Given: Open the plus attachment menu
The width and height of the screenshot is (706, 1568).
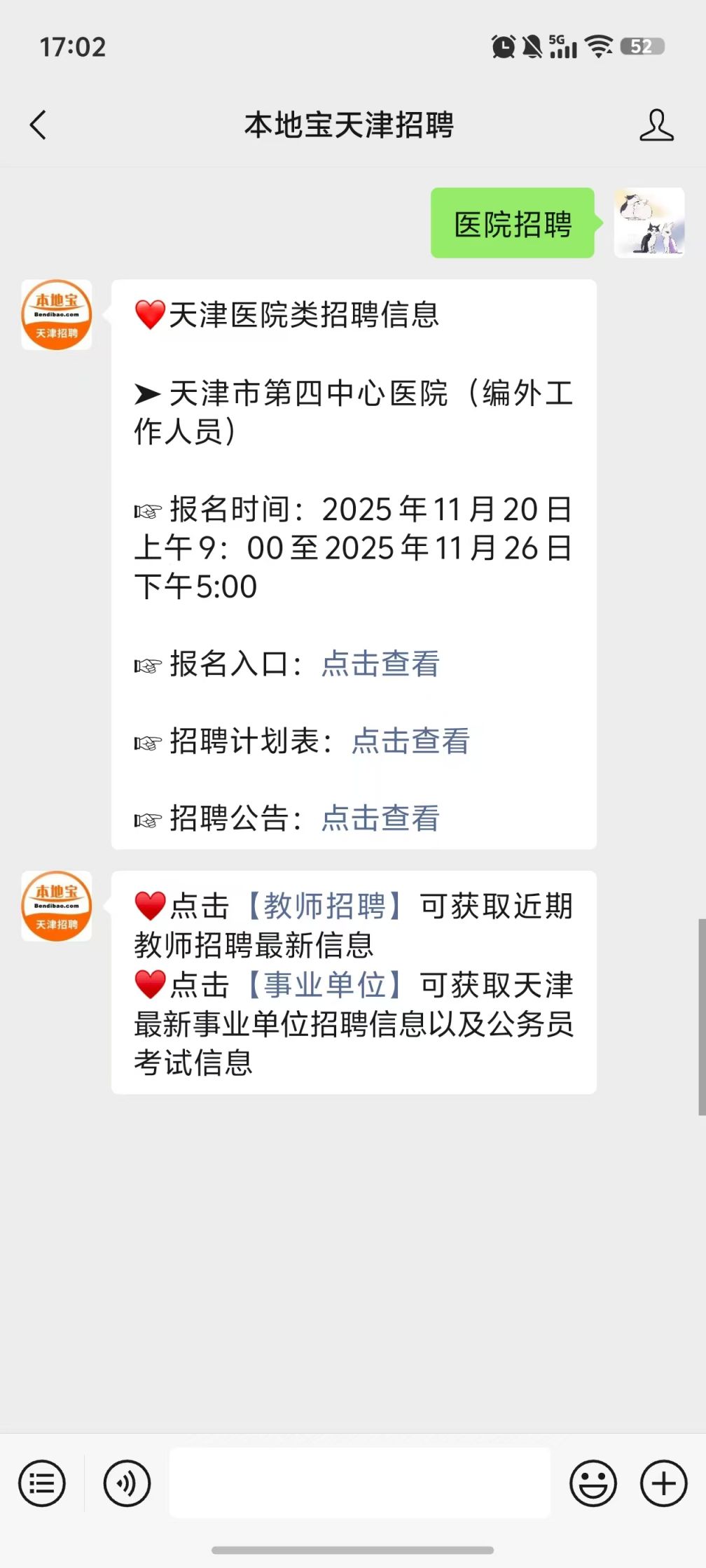Looking at the screenshot, I should 663,1483.
